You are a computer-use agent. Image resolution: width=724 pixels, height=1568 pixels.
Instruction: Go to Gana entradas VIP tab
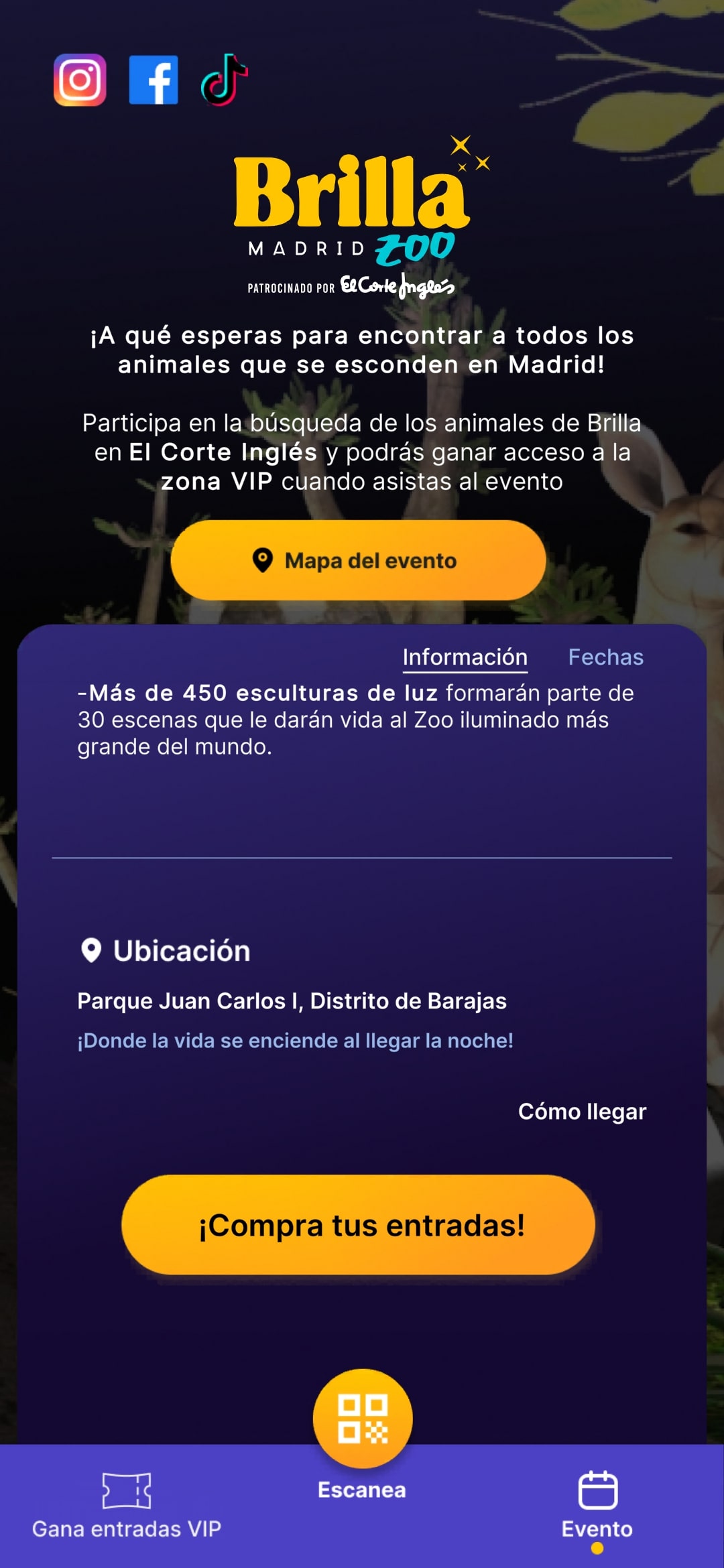[126, 1506]
